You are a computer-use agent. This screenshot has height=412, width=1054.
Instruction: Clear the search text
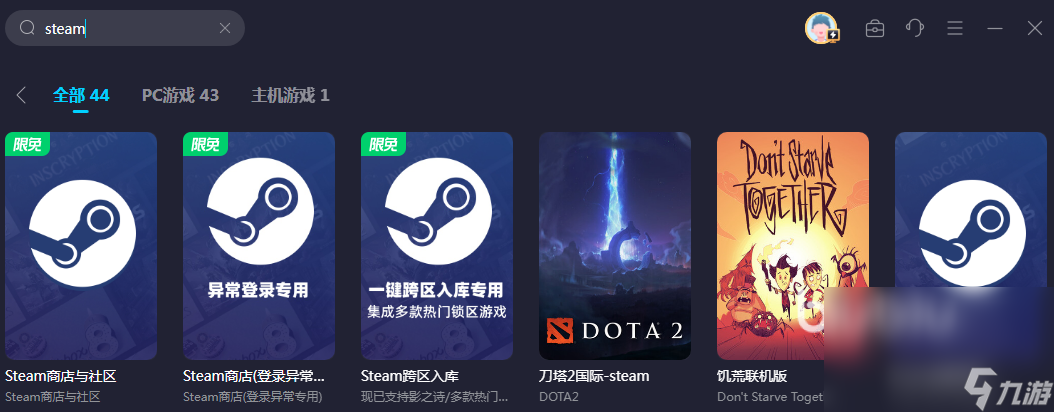coord(224,29)
